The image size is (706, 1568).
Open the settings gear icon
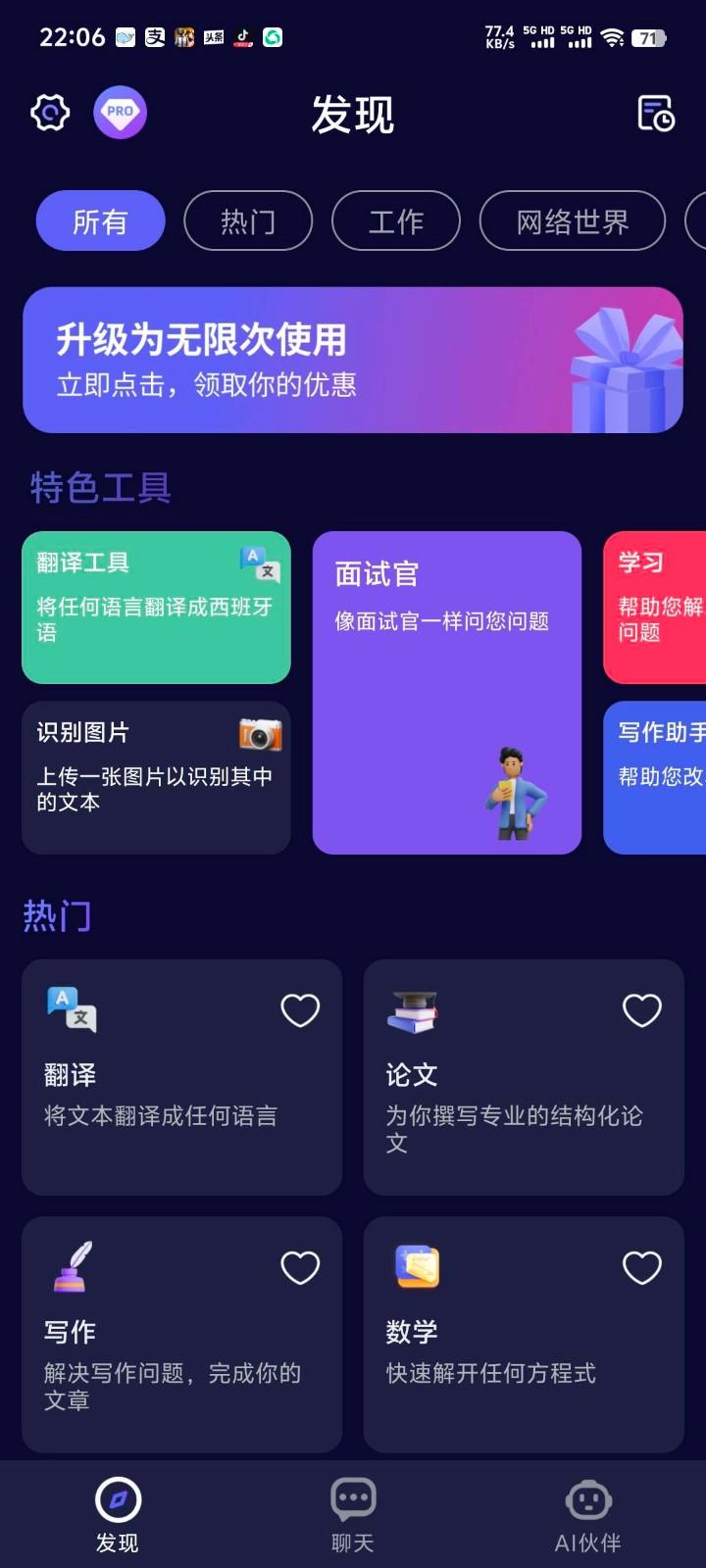49,112
